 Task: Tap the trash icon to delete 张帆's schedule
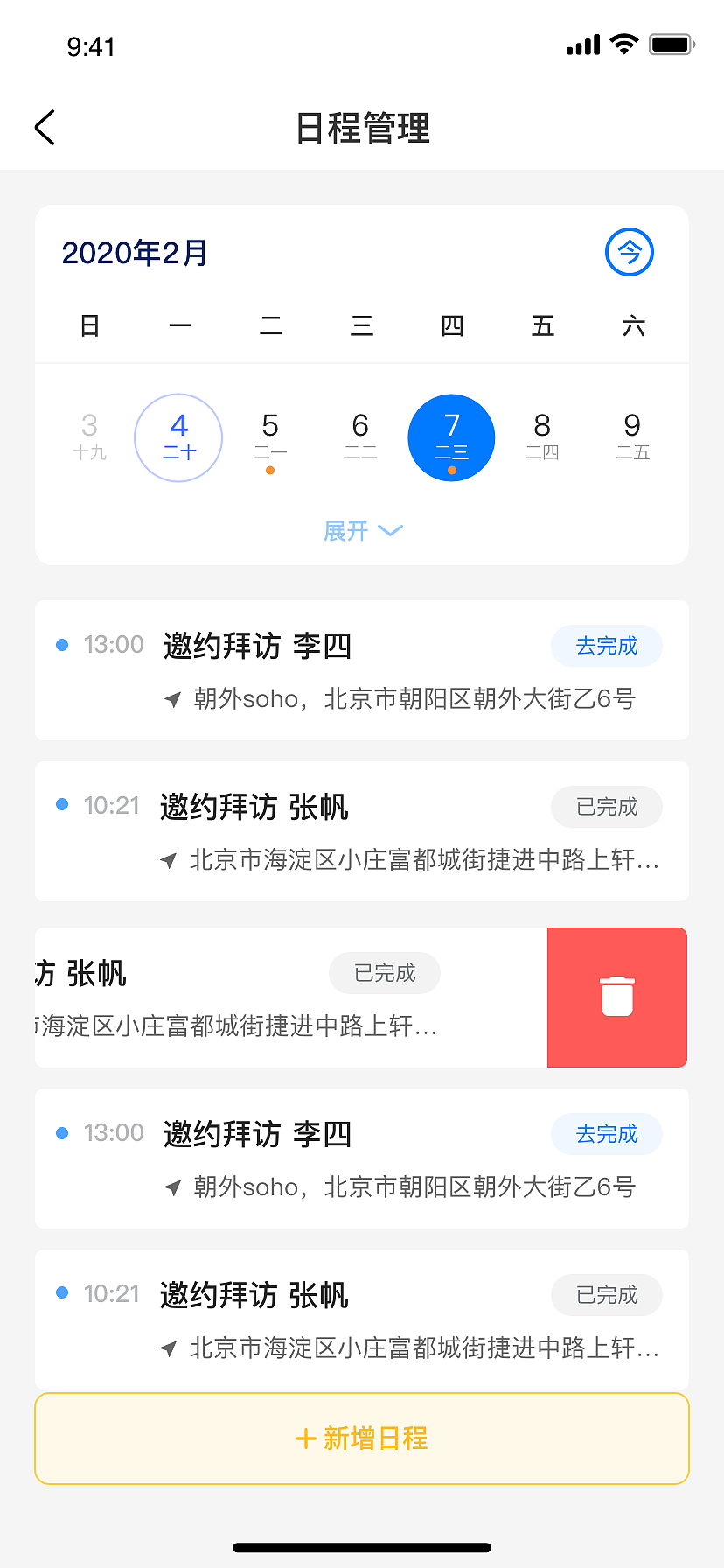(616, 997)
